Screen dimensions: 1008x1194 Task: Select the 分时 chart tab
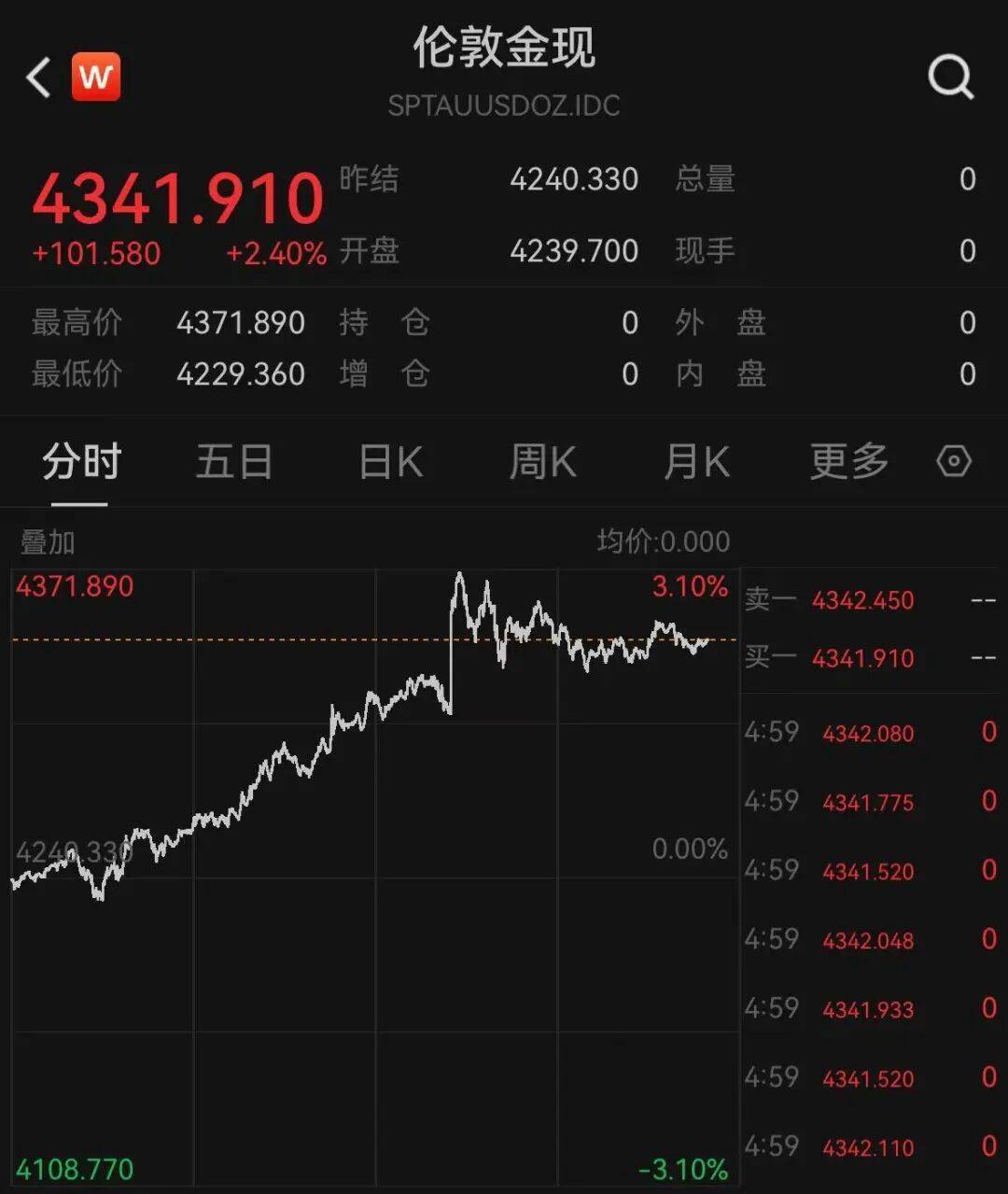(81, 461)
